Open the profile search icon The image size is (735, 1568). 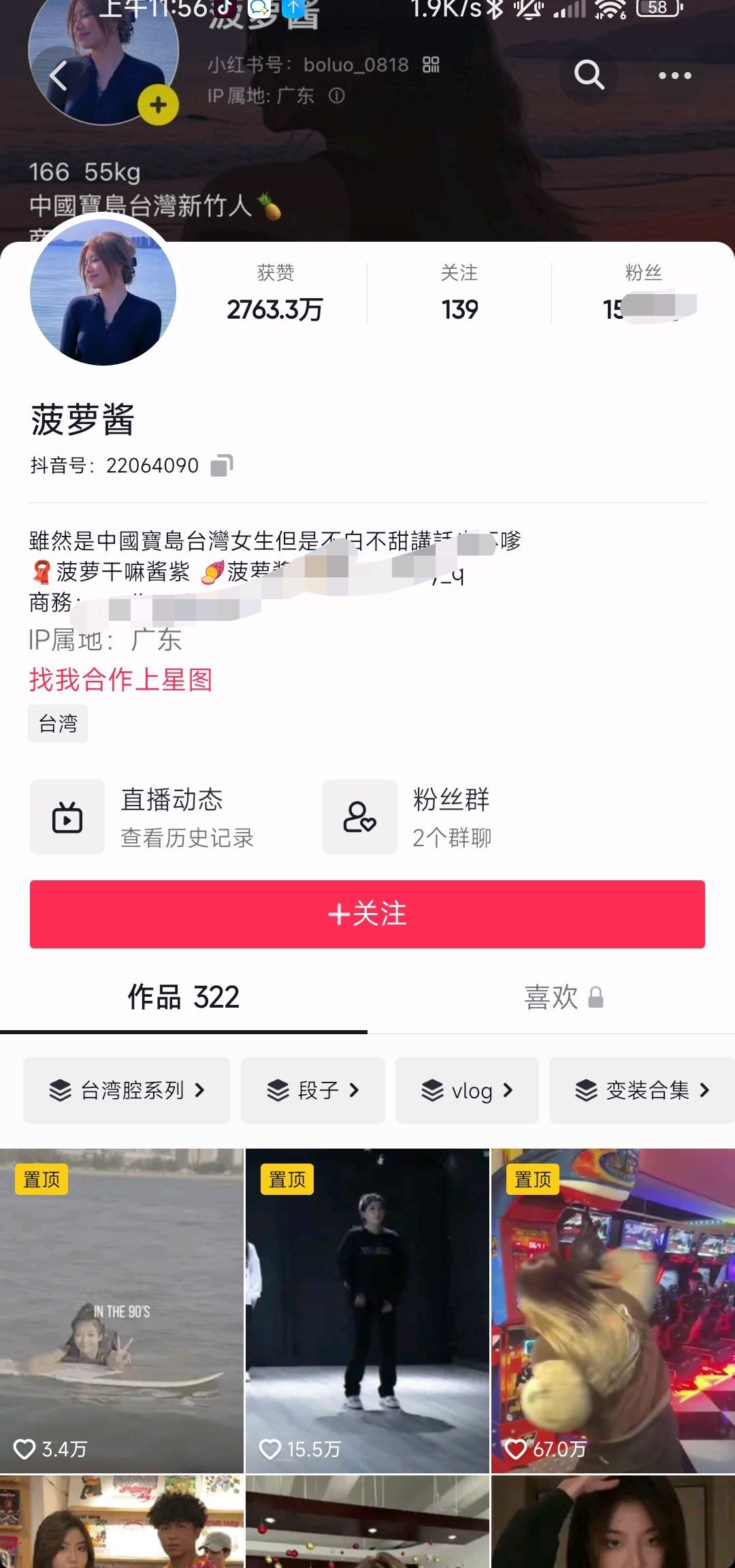[589, 75]
